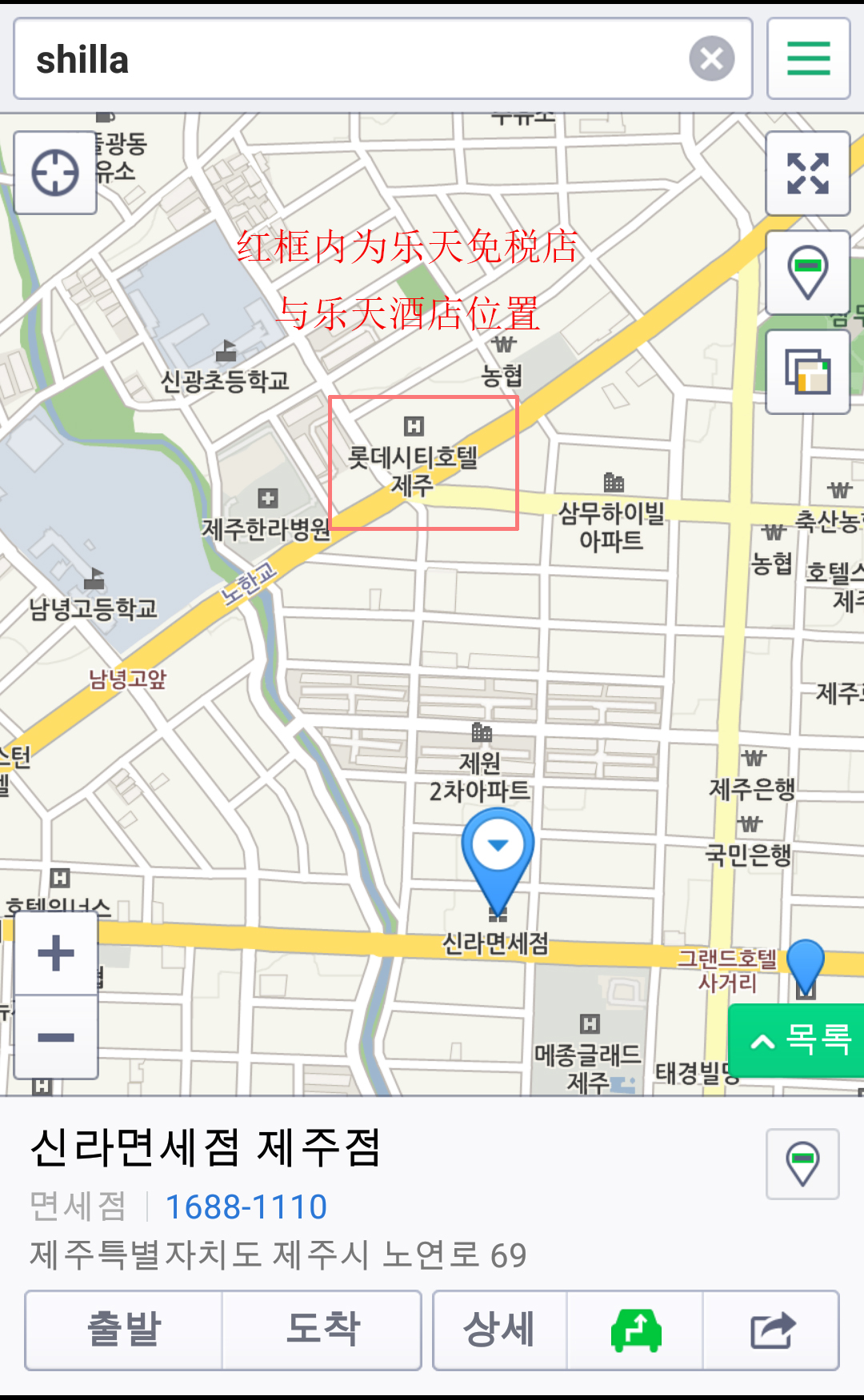Open the green hamburger menu
This screenshot has height=1400, width=864.
tap(808, 58)
